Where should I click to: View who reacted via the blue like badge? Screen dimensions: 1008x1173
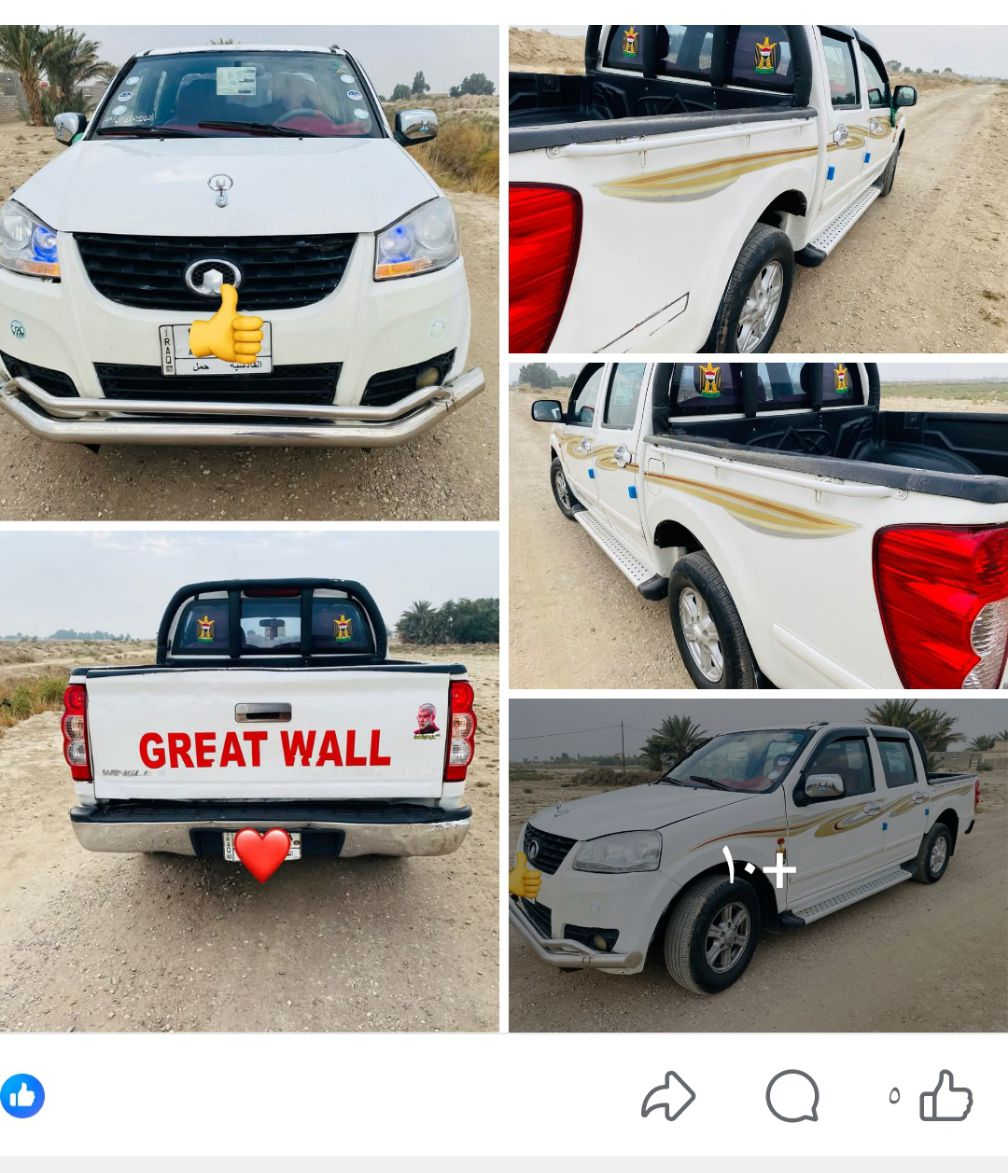(22, 1096)
